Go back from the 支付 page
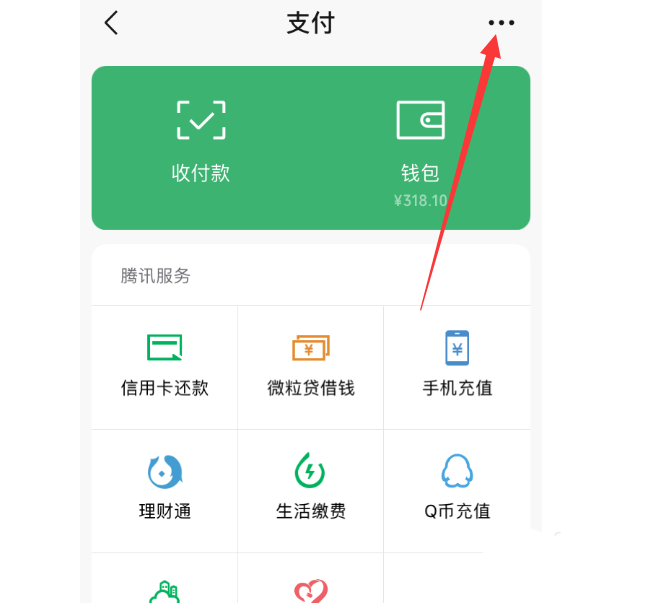 click(x=111, y=23)
